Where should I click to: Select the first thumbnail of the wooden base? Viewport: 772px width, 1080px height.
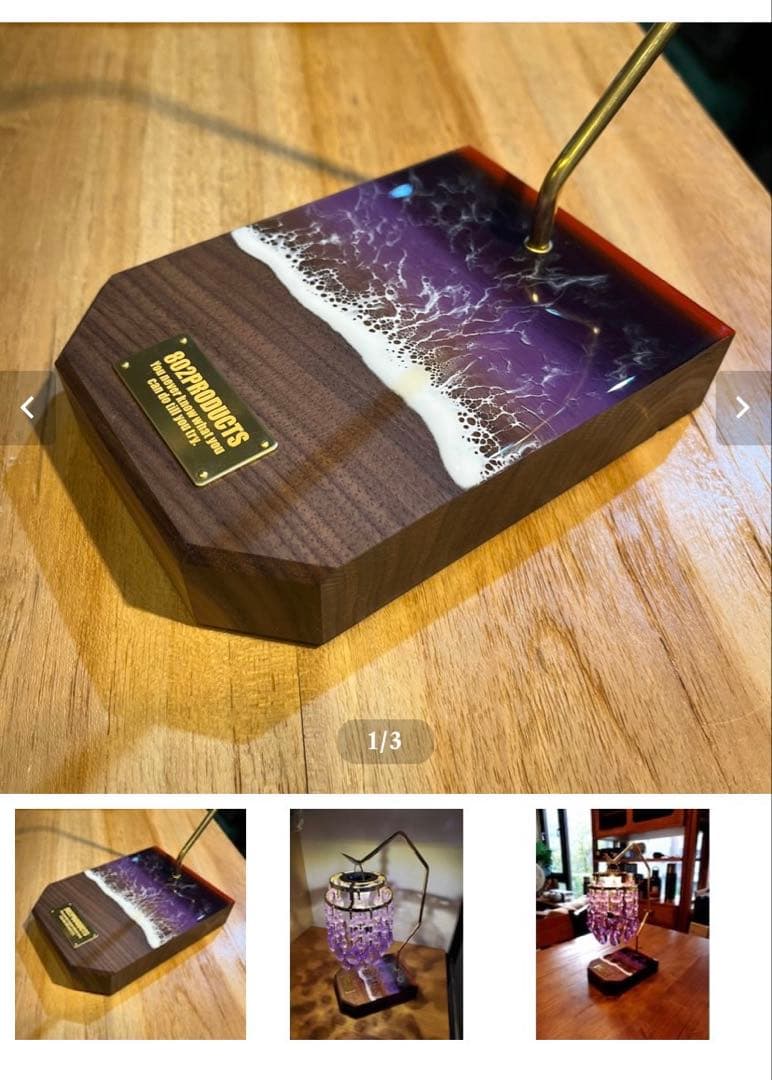[x=130, y=924]
